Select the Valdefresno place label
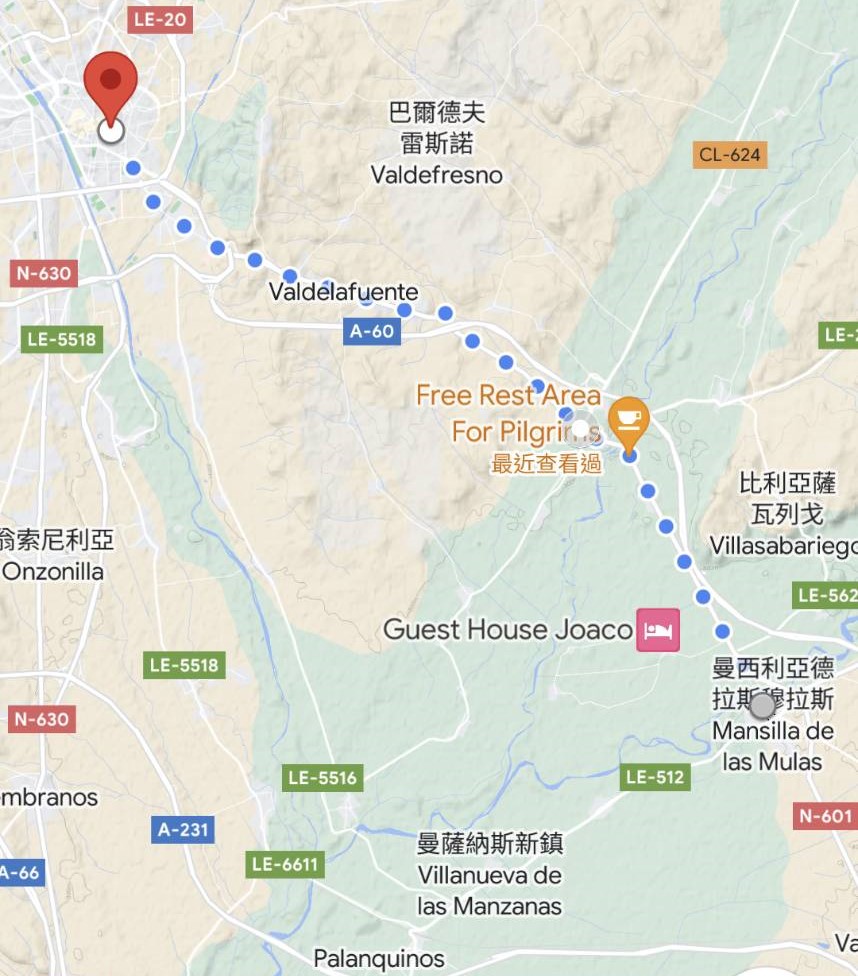The width and height of the screenshot is (858, 976). point(436,175)
